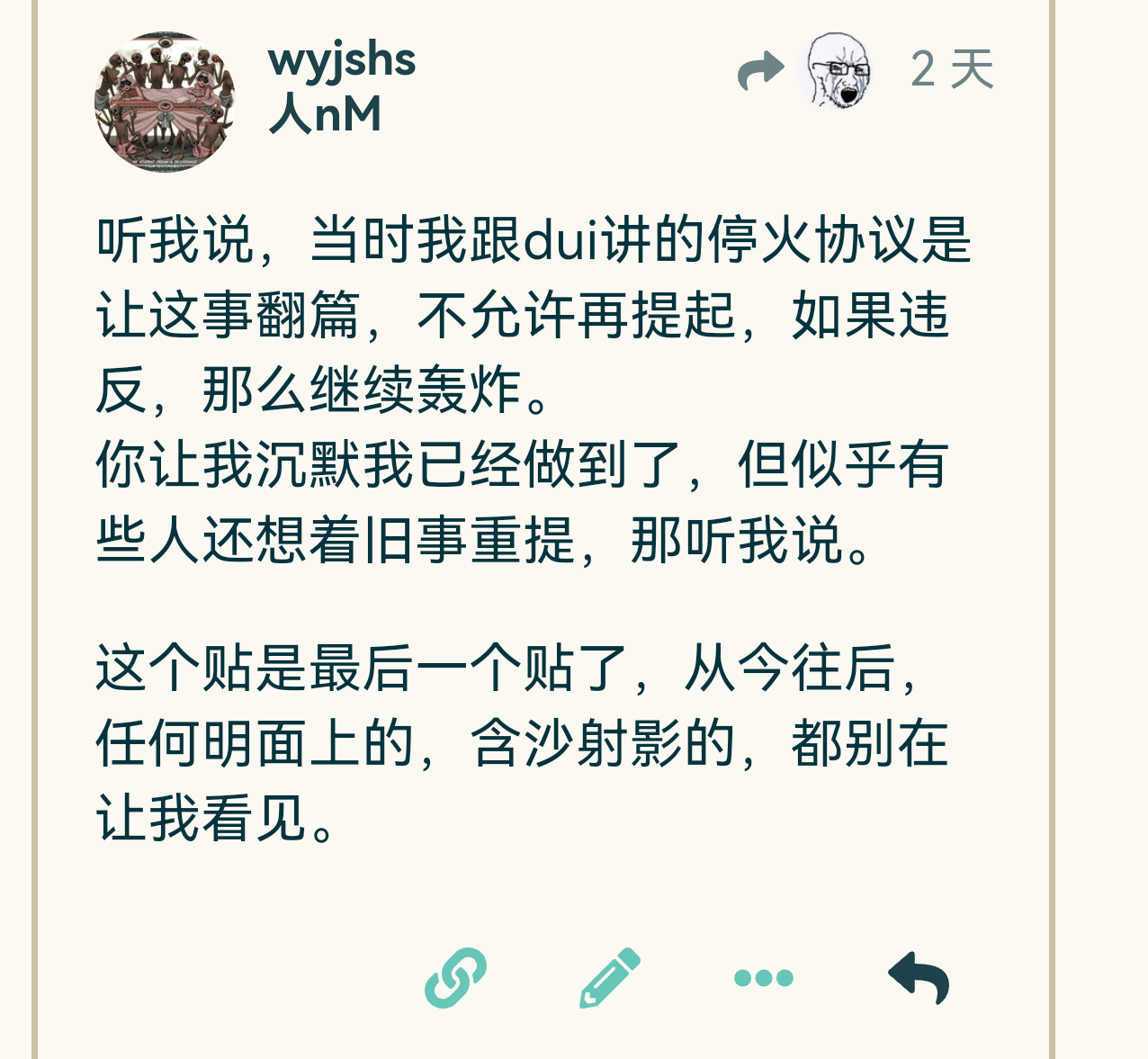
Task: Copy the share link for this post
Action: pos(455,977)
